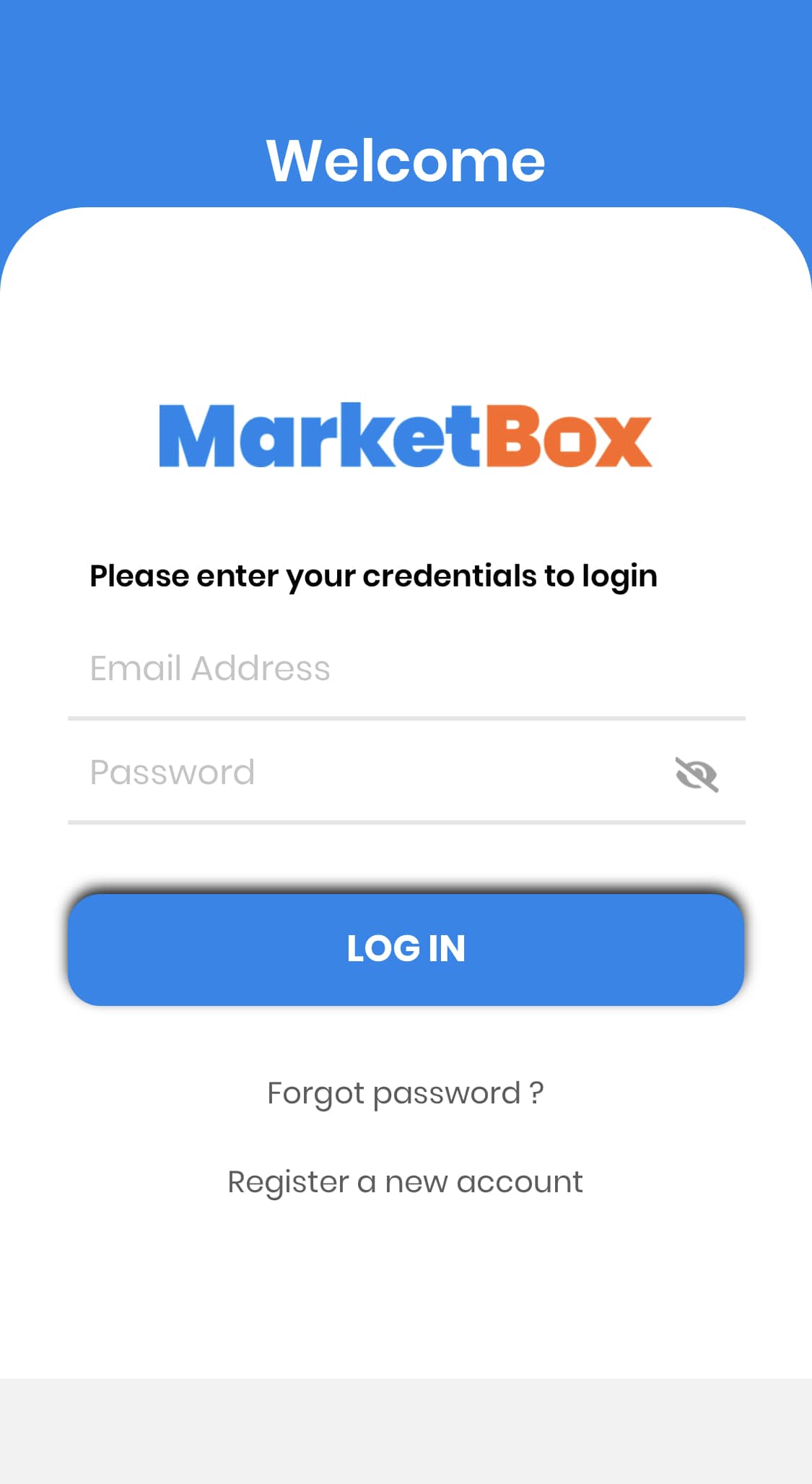This screenshot has height=1484, width=812.
Task: Click Register a new account
Action: point(406,1181)
